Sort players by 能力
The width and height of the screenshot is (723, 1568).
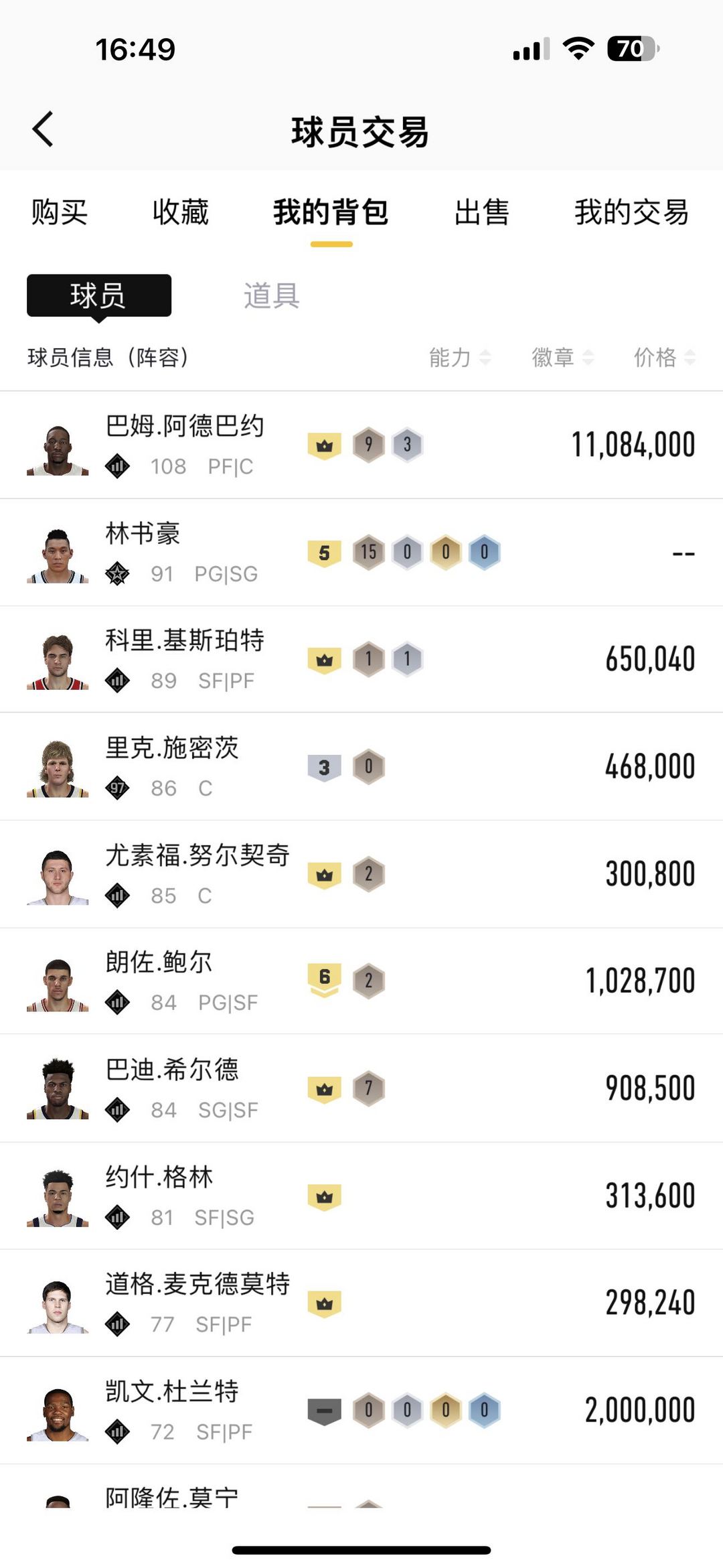tap(459, 358)
